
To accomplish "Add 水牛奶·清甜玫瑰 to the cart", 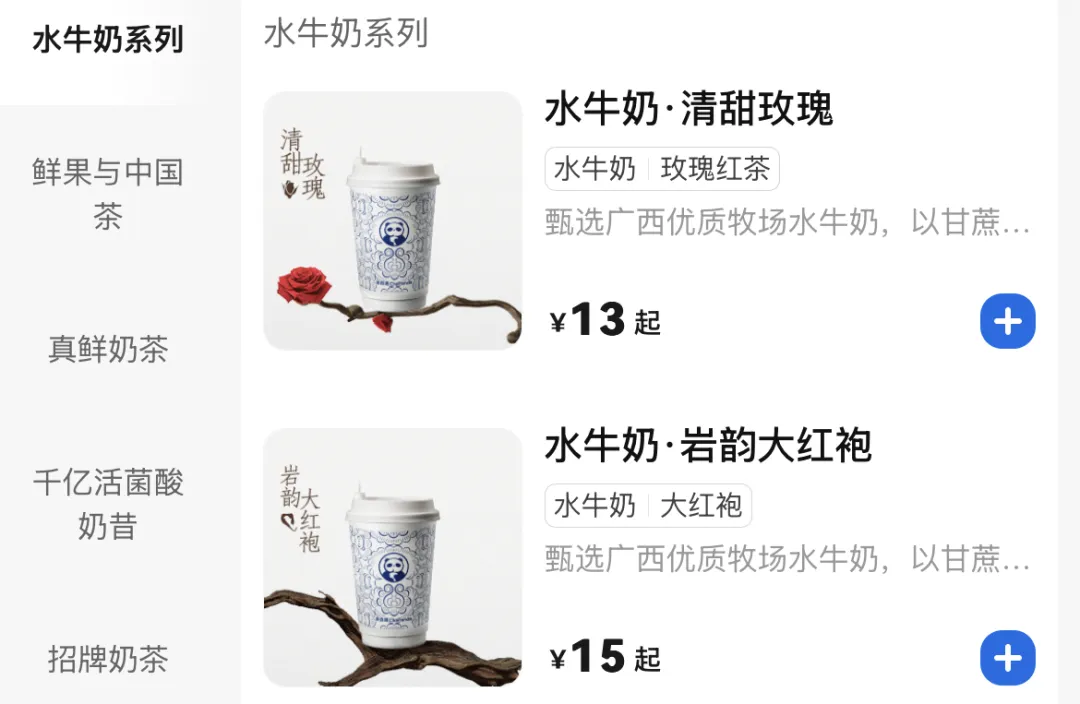I will (x=1007, y=321).
